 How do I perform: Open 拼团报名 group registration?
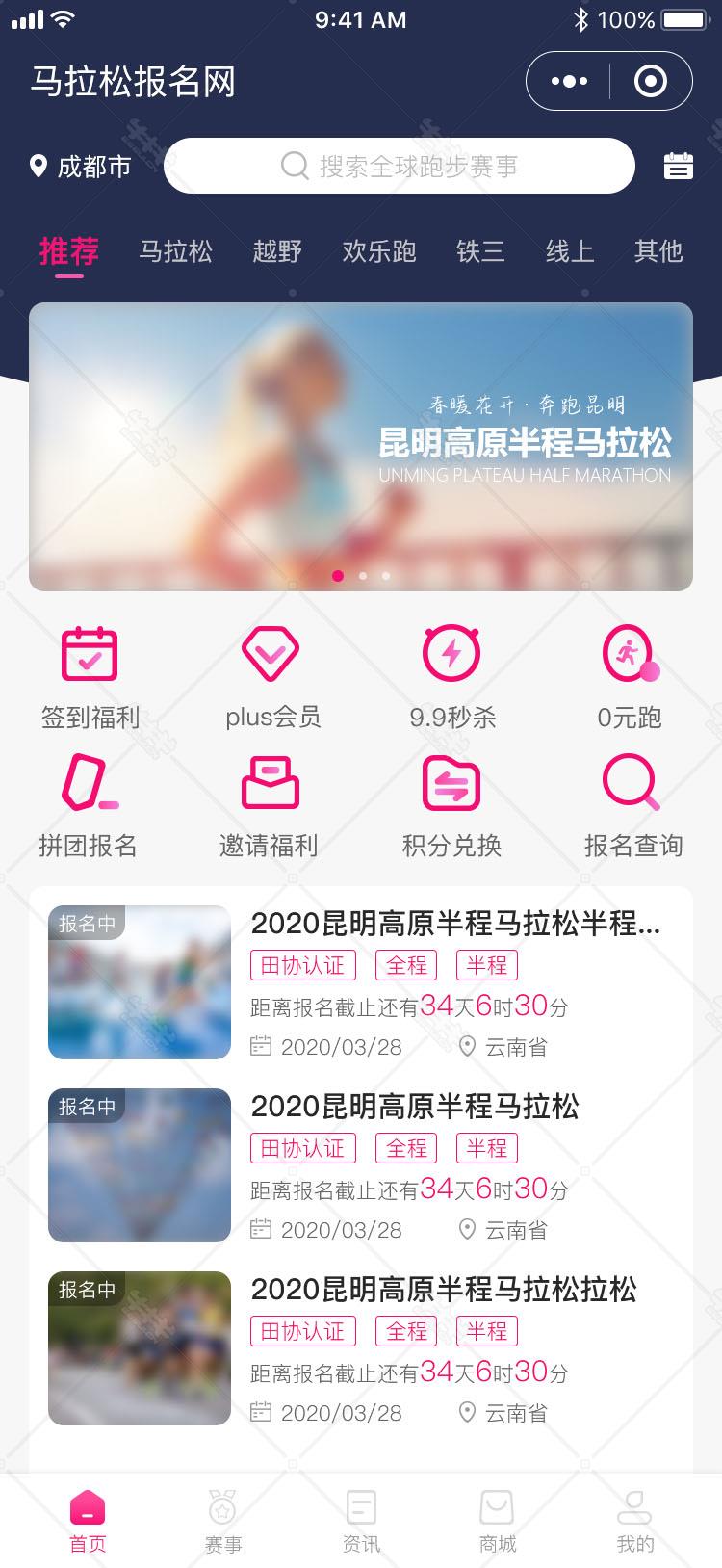coord(89,807)
